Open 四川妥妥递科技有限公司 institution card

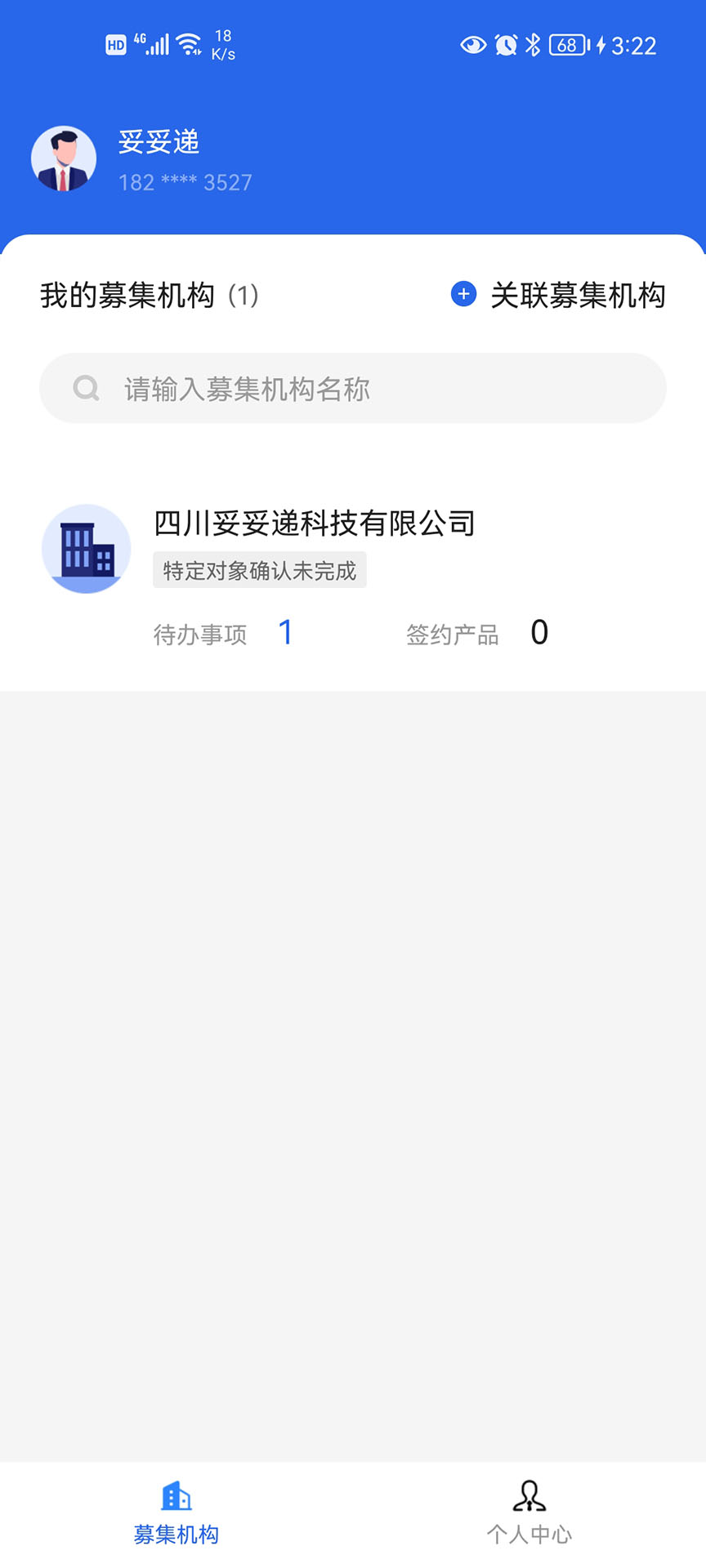pos(315,523)
